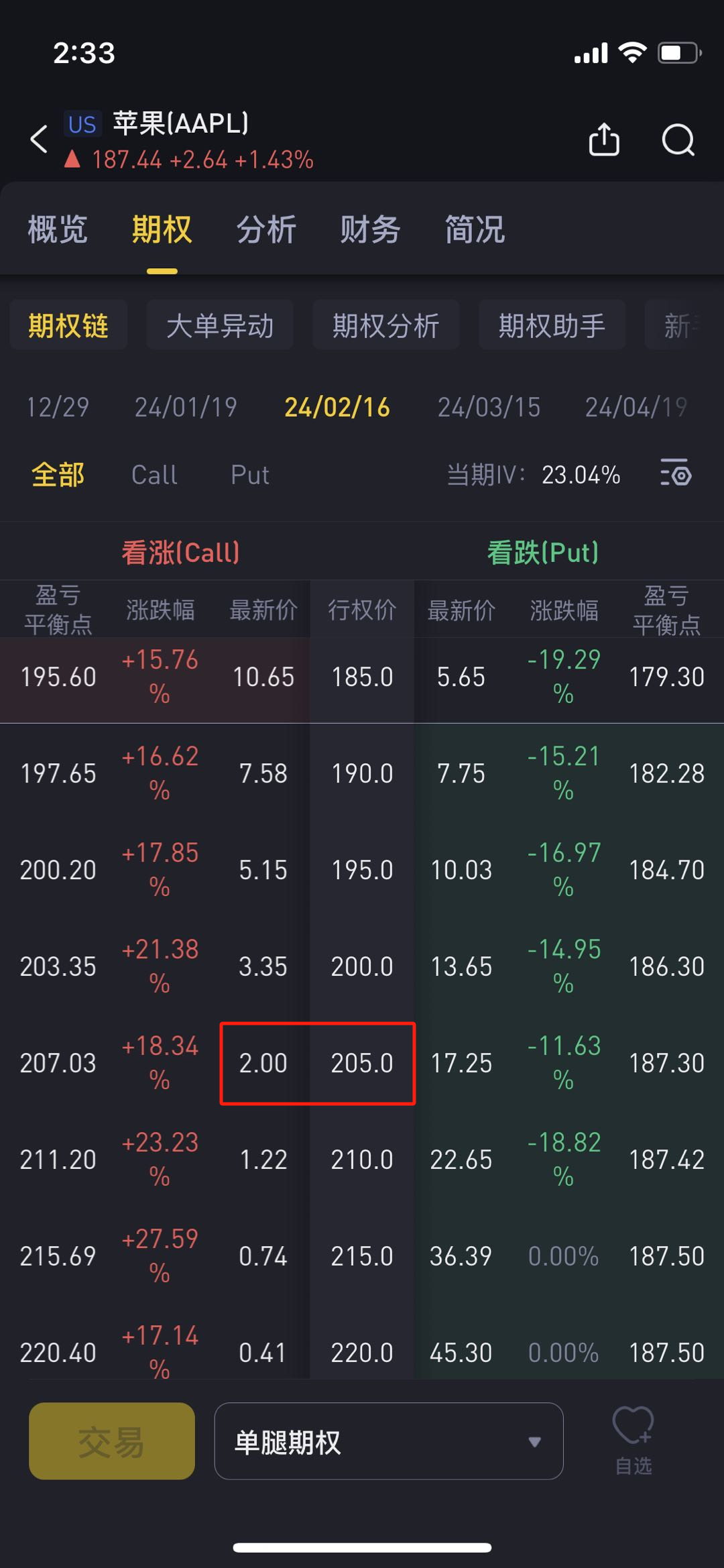Screen dimensions: 724x1568
Task: Choose expiry date 12/29
Action: [x=58, y=407]
